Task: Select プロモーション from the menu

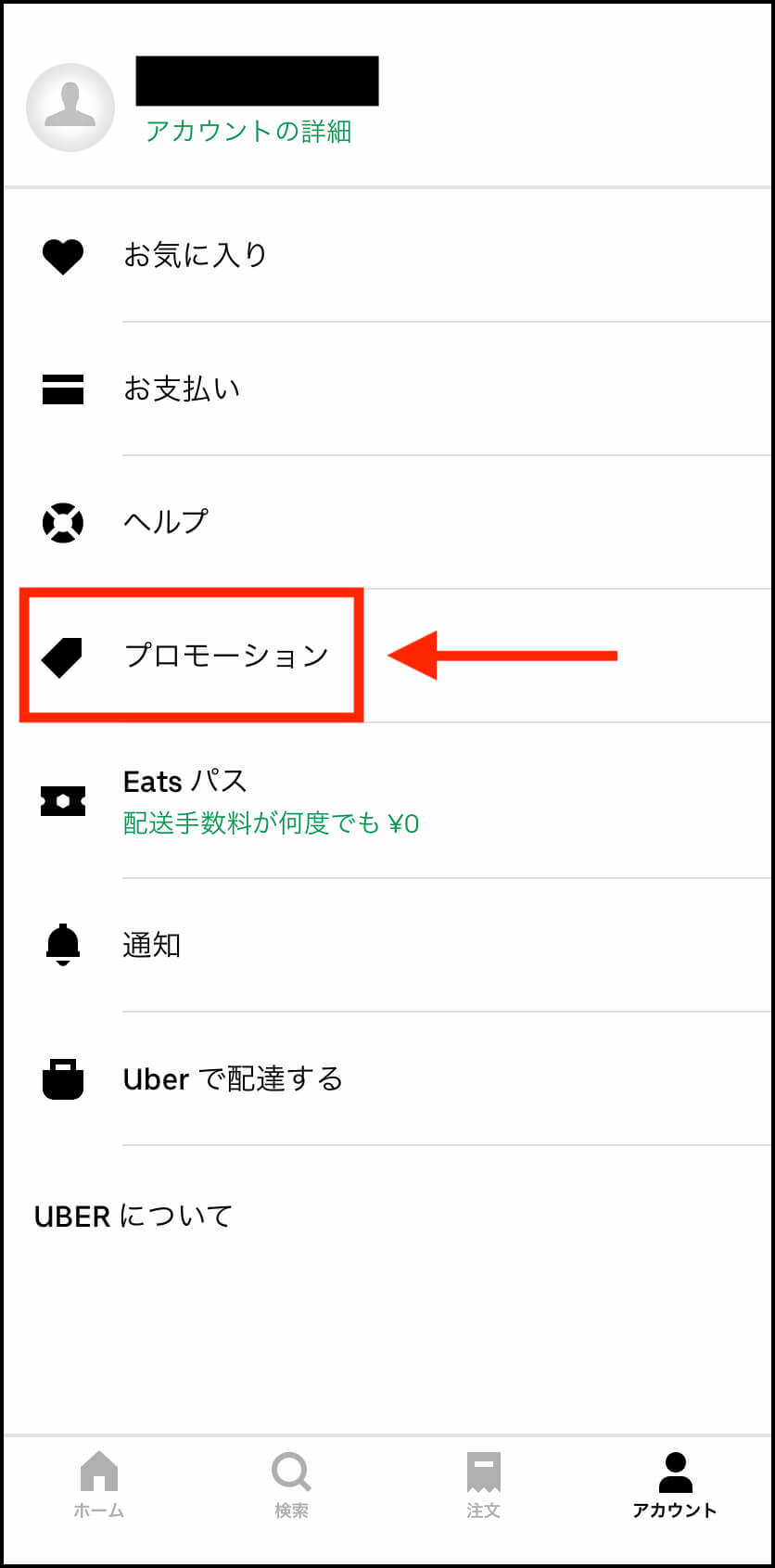Action: 387,656
